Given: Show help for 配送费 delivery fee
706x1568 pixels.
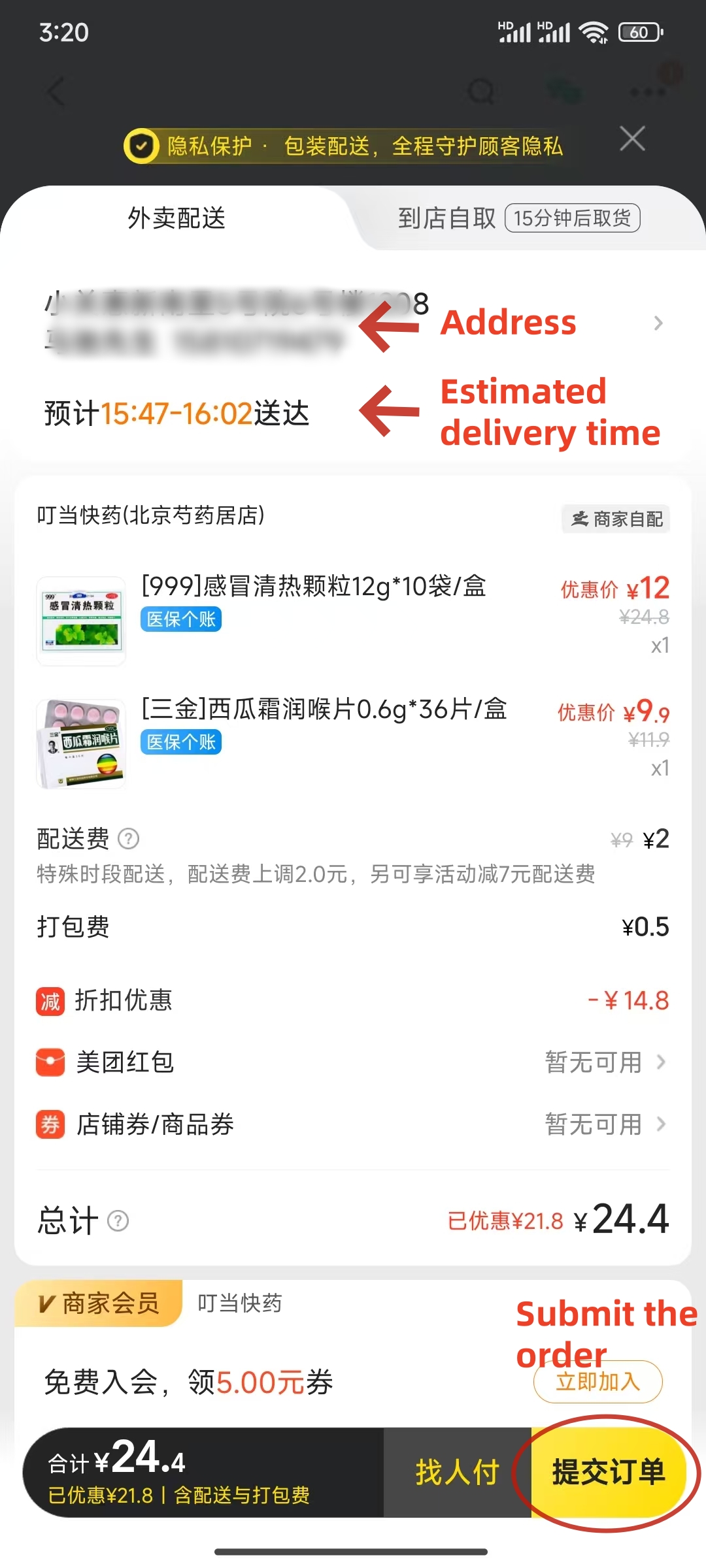Looking at the screenshot, I should (128, 838).
